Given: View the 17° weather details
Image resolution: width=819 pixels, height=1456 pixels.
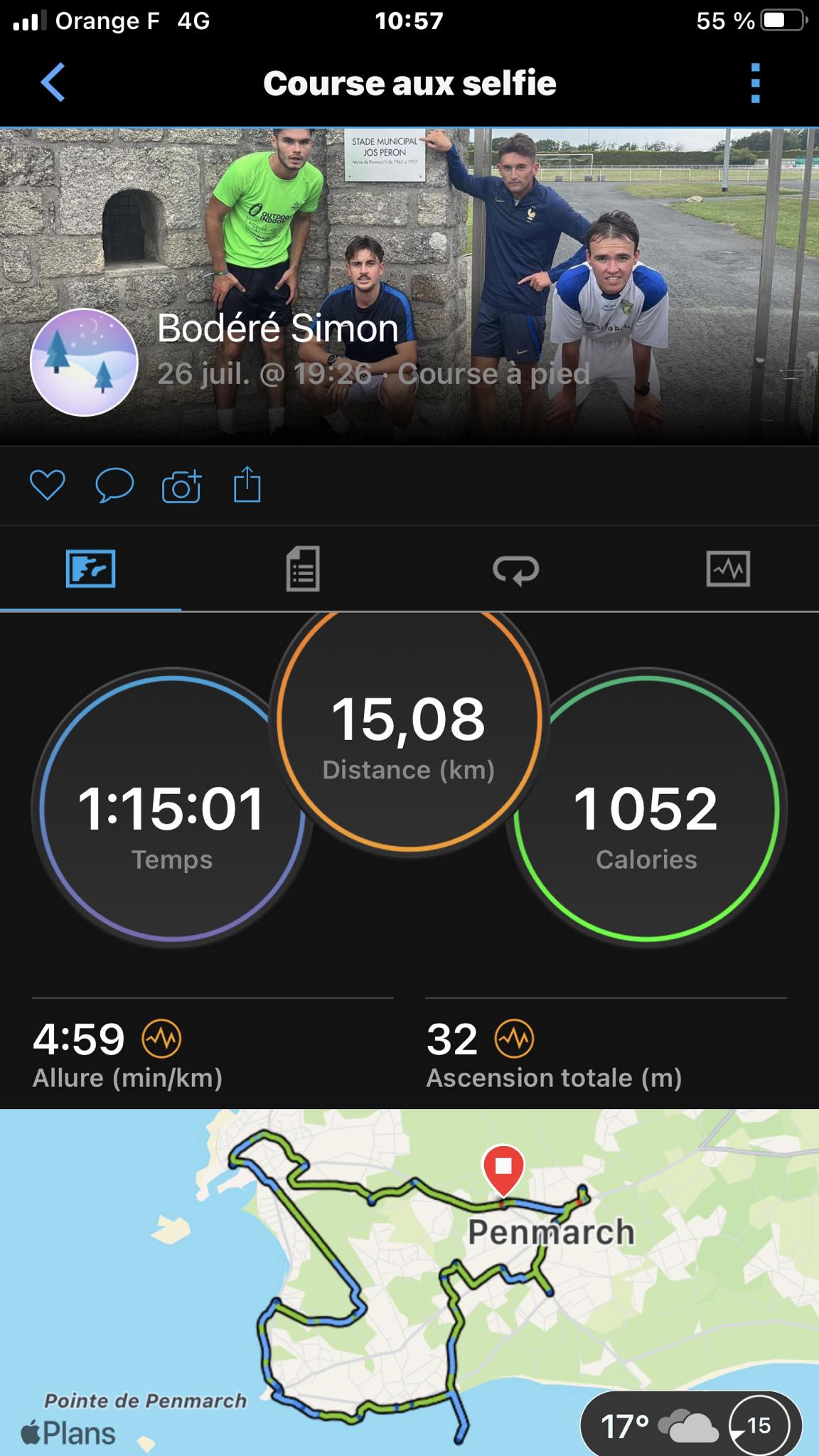Looking at the screenshot, I should click(691, 1425).
